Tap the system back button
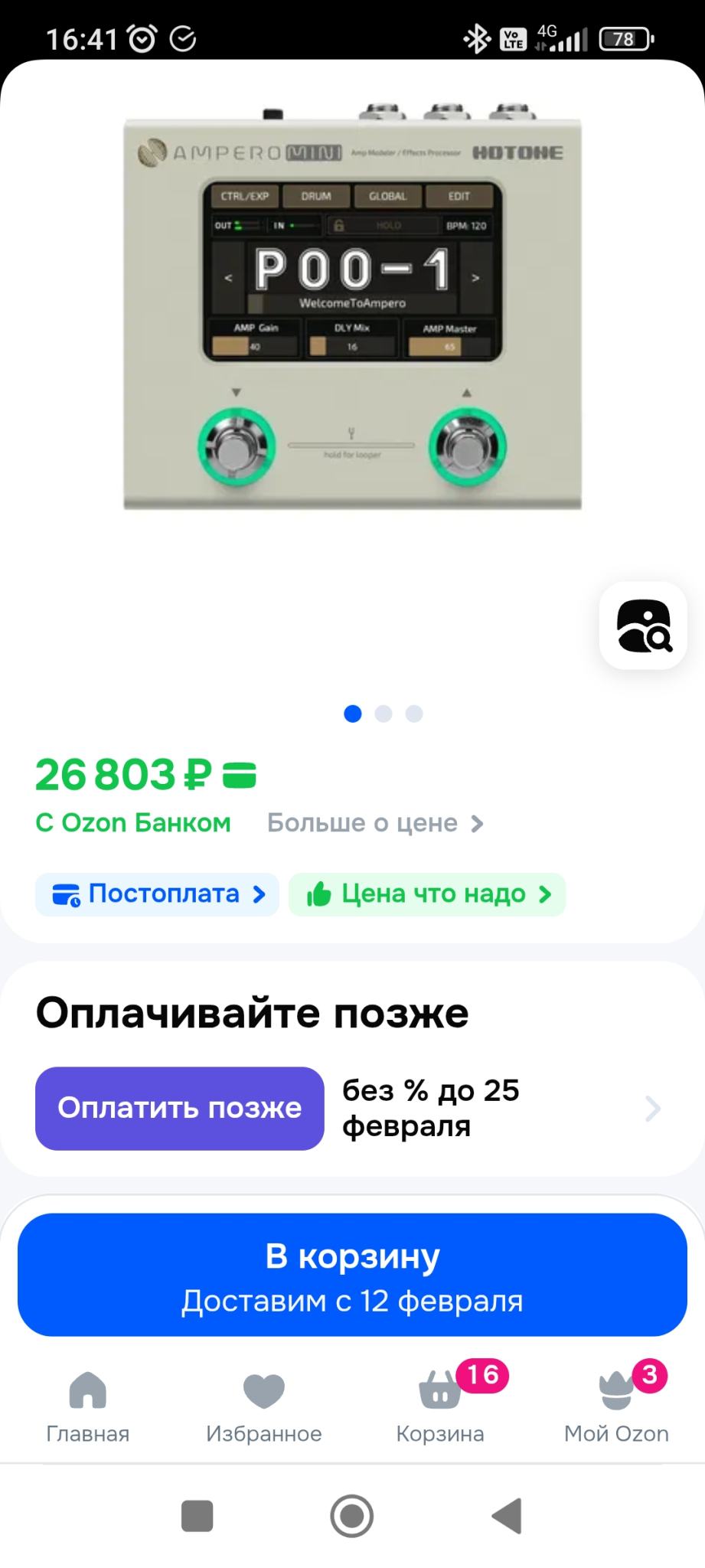The width and height of the screenshot is (705, 1568). point(507,1515)
